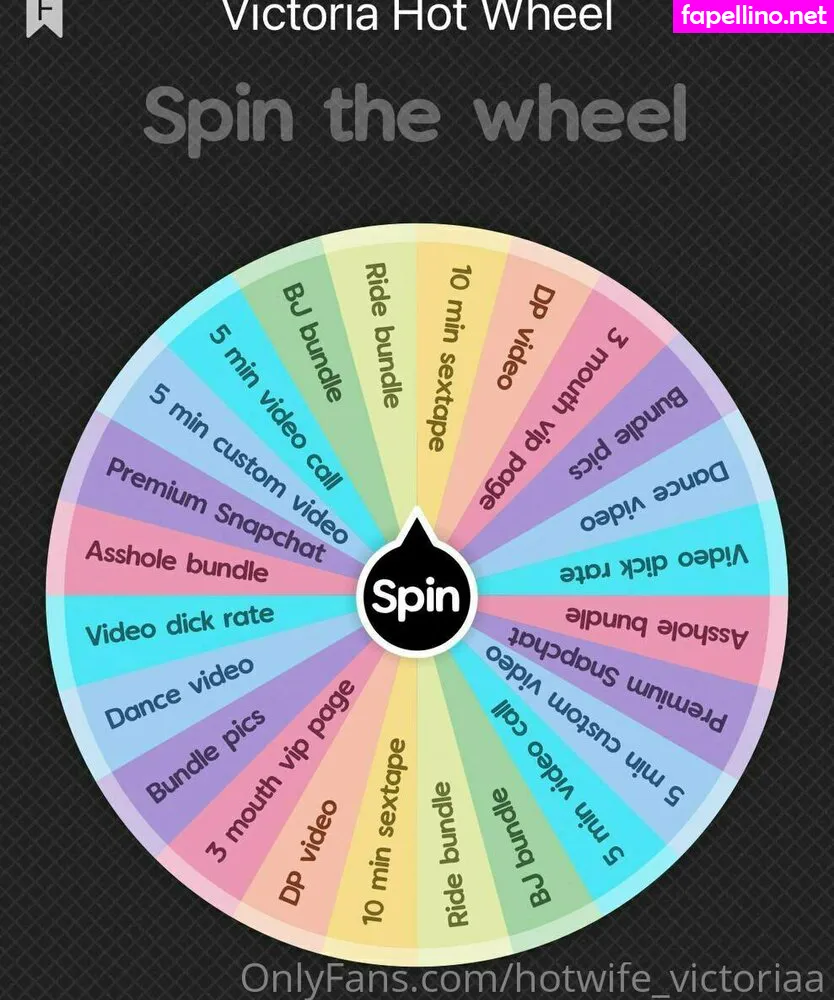Image resolution: width=834 pixels, height=1000 pixels.
Task: Tap the Spin button in the wheel center
Action: point(416,596)
